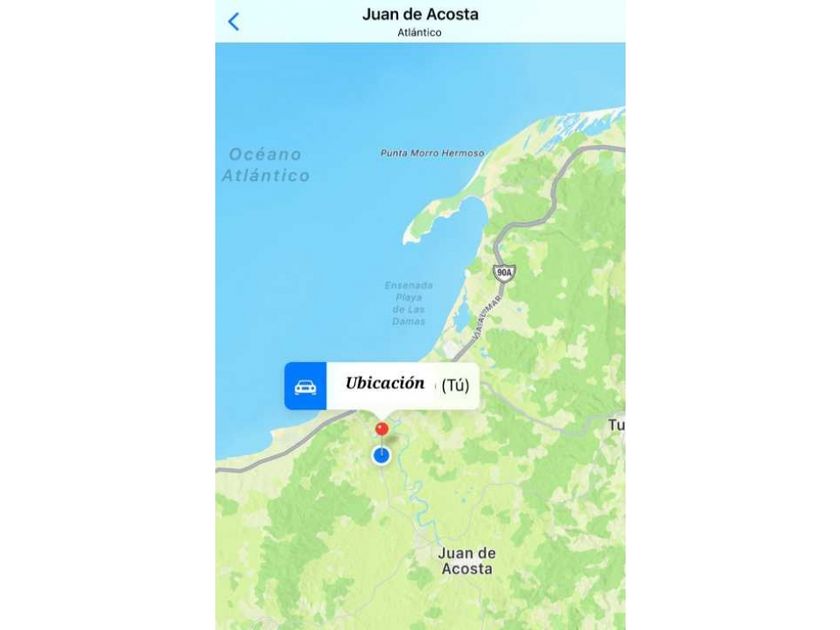Tap the blue current location dot
This screenshot has width=840, height=630.
click(381, 456)
